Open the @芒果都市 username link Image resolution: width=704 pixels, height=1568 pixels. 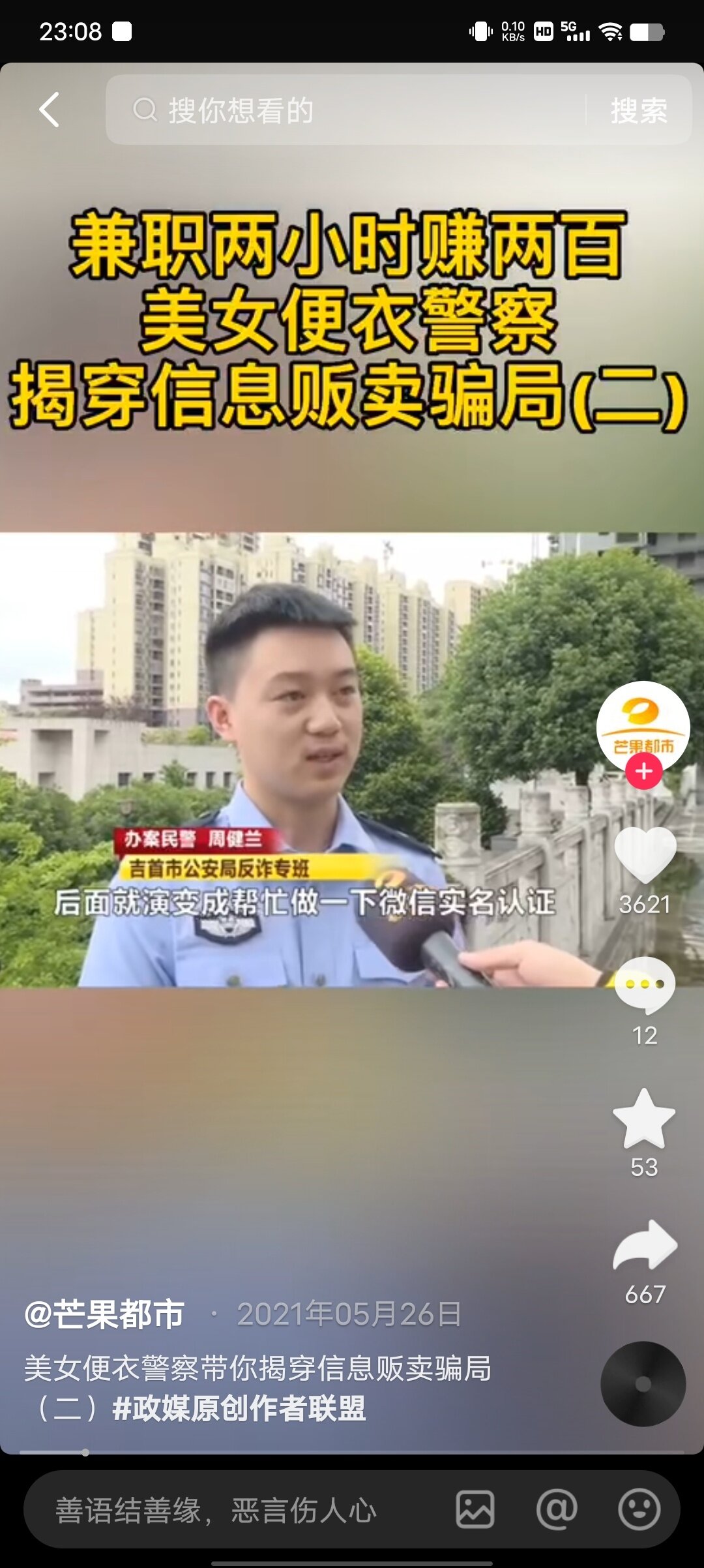[x=104, y=1314]
